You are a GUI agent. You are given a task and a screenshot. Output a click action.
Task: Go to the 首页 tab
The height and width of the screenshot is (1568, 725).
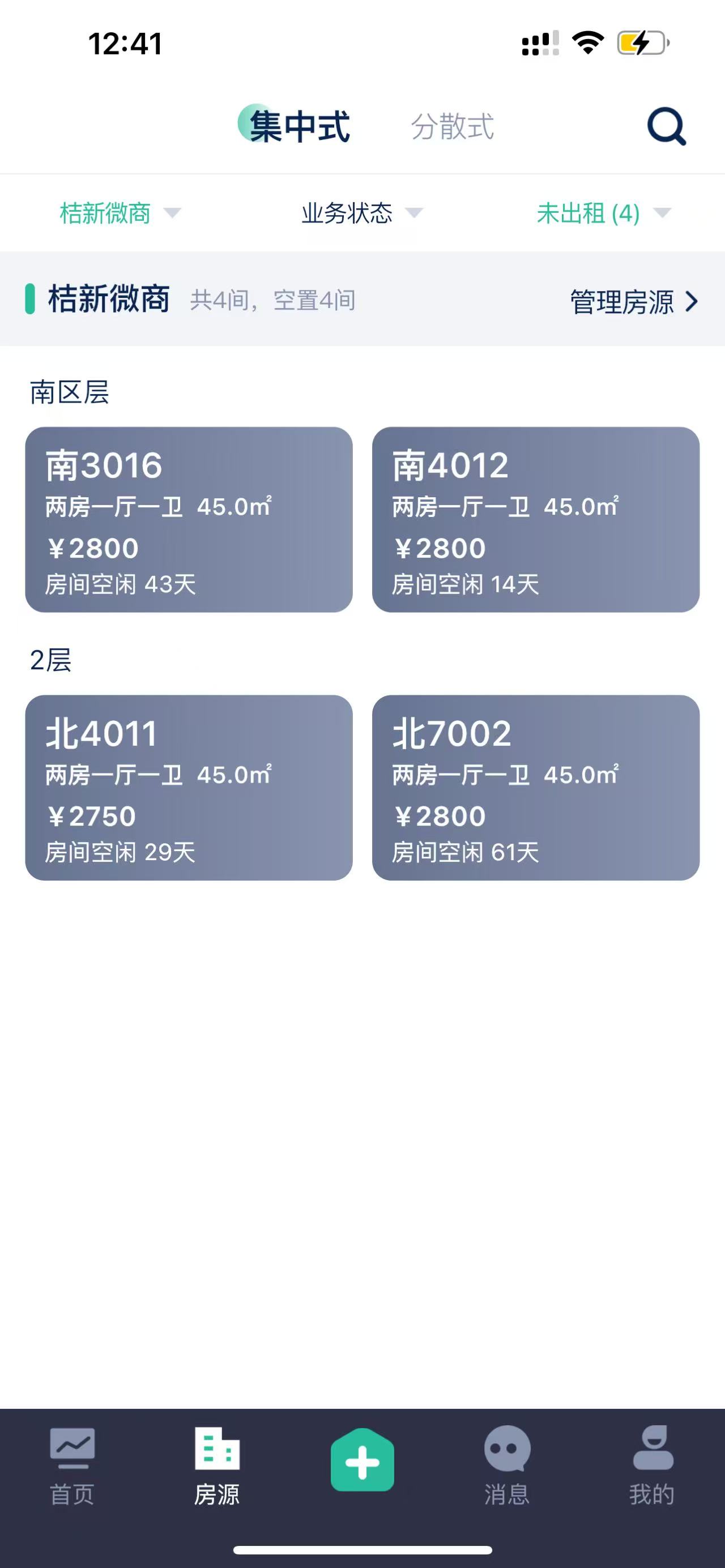click(x=72, y=1468)
